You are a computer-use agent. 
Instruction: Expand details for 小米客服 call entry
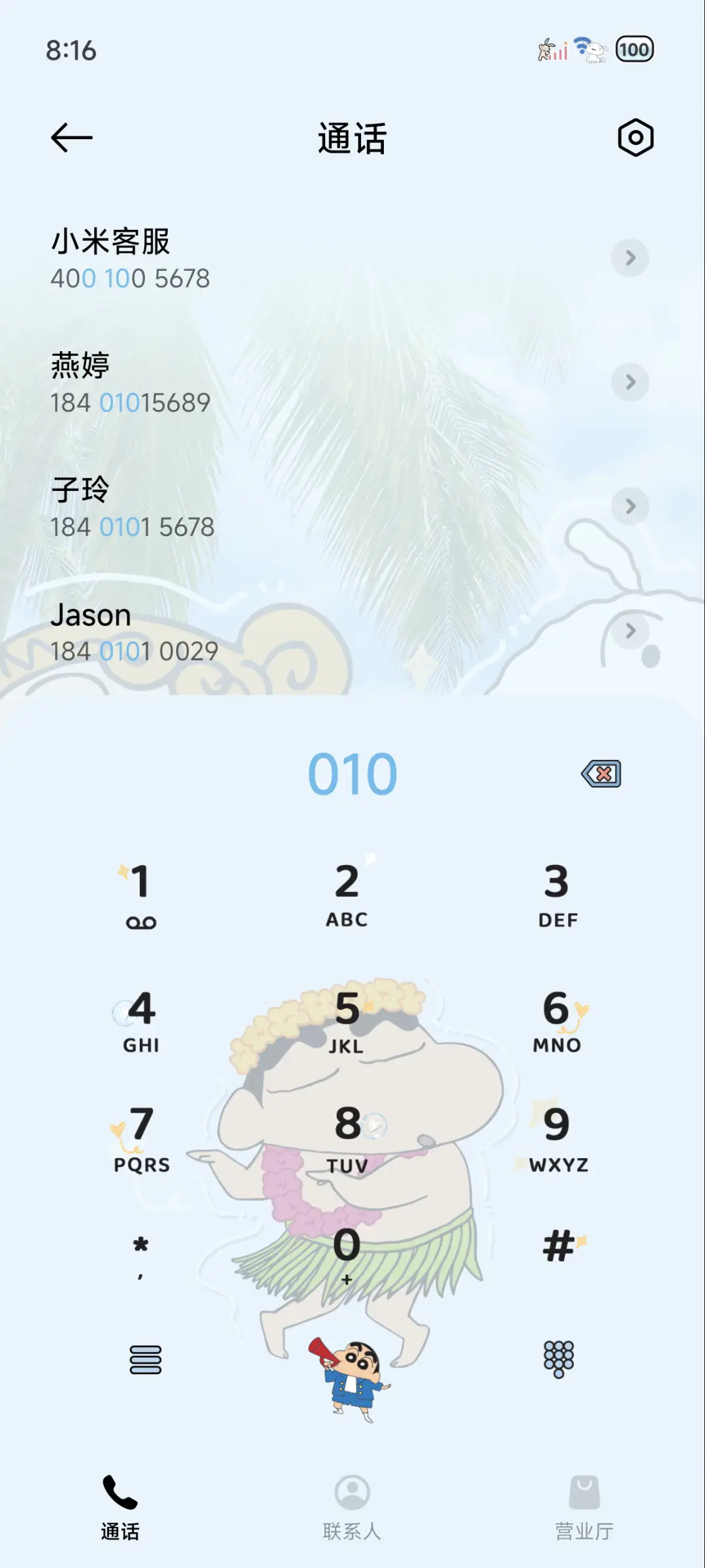click(x=630, y=259)
